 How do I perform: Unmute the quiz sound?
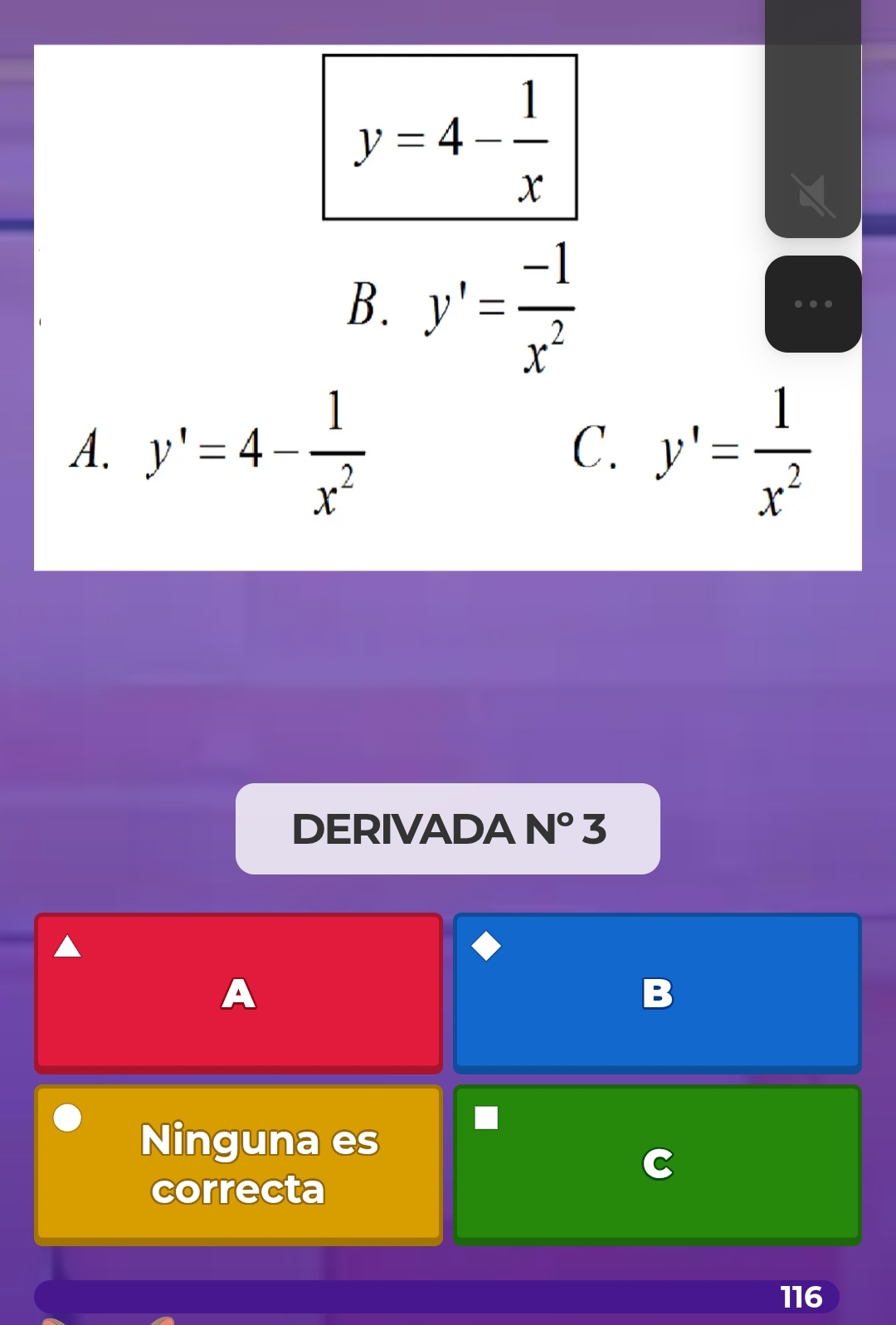pos(812,197)
